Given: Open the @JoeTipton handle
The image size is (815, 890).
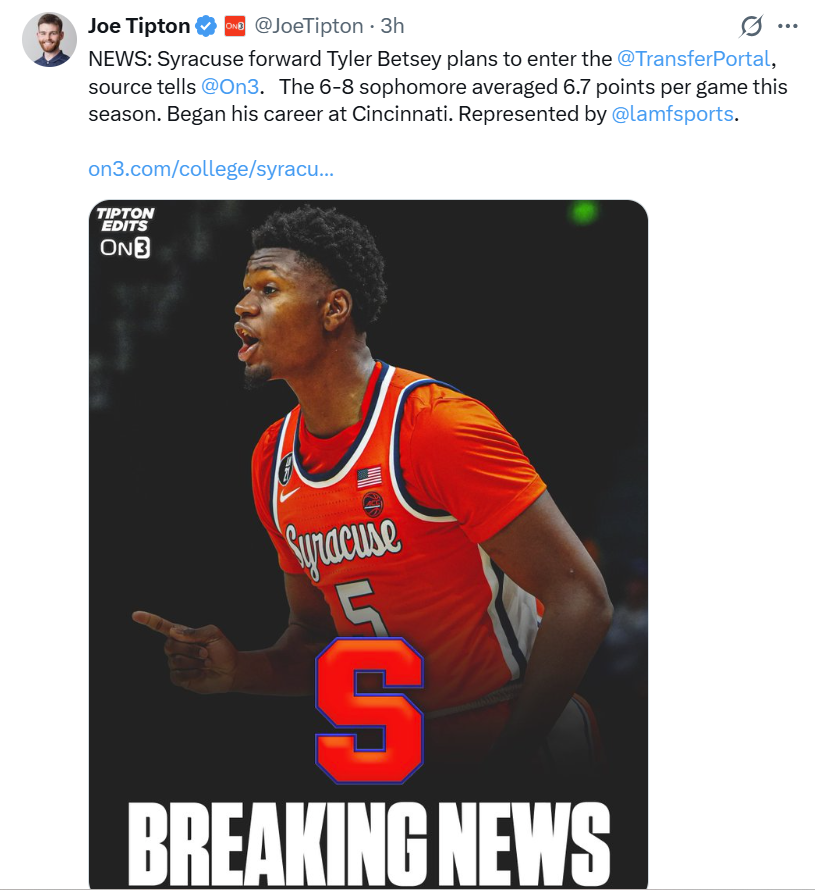Looking at the screenshot, I should point(309,26).
